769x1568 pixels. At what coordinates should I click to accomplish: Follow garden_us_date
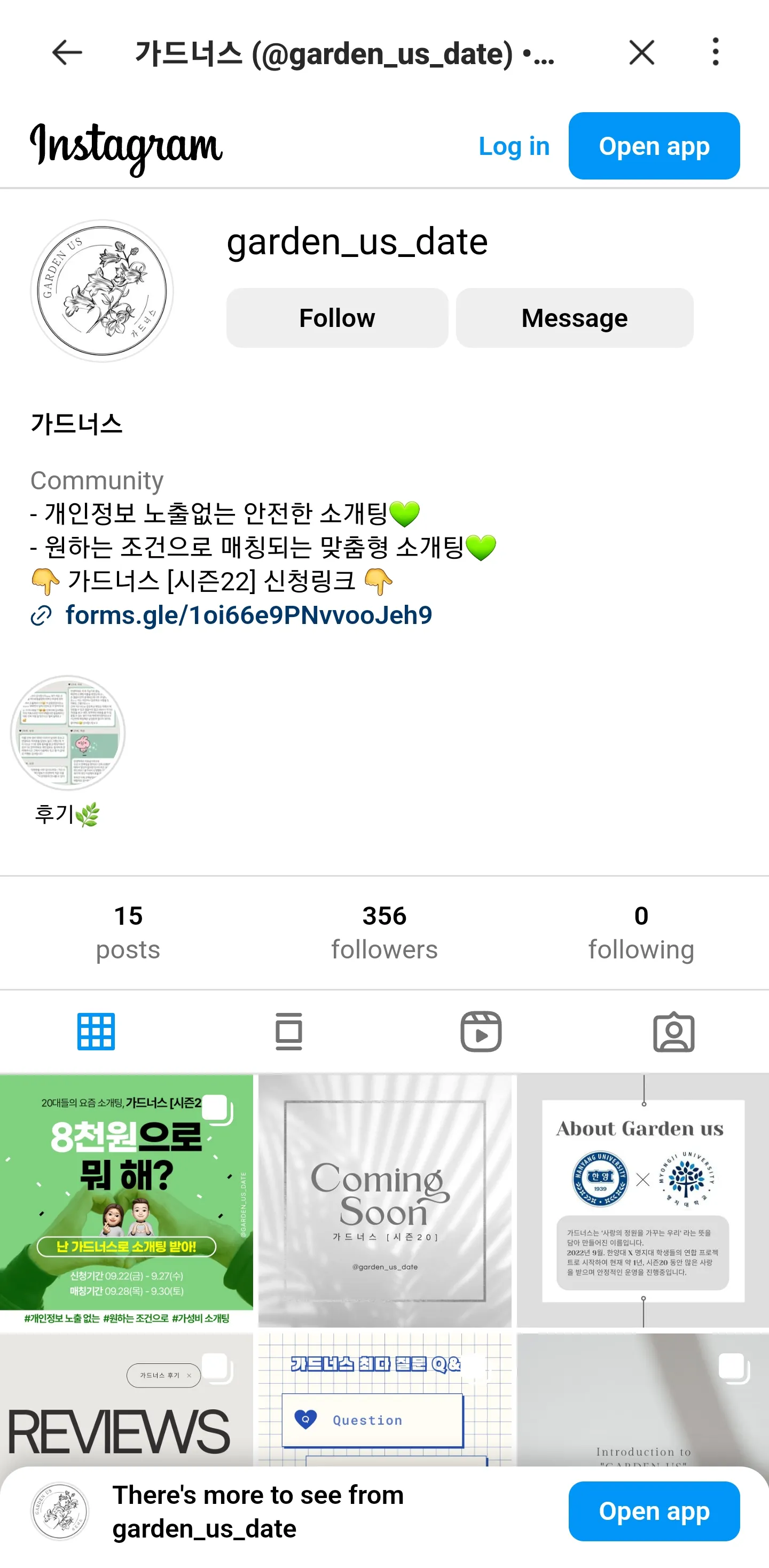337,318
